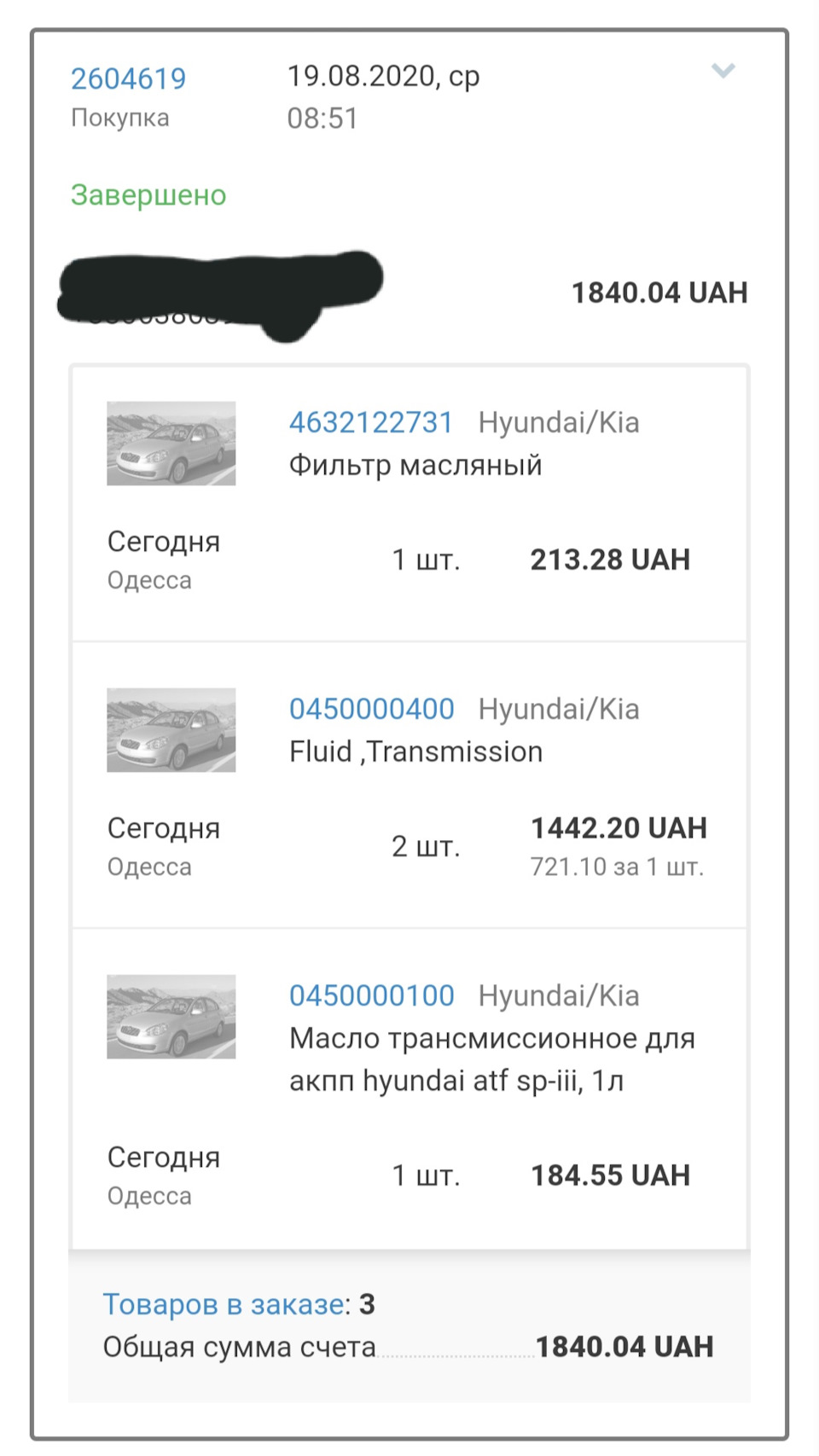Select the 08:51 order time
The width and height of the screenshot is (819, 1456).
(x=320, y=118)
